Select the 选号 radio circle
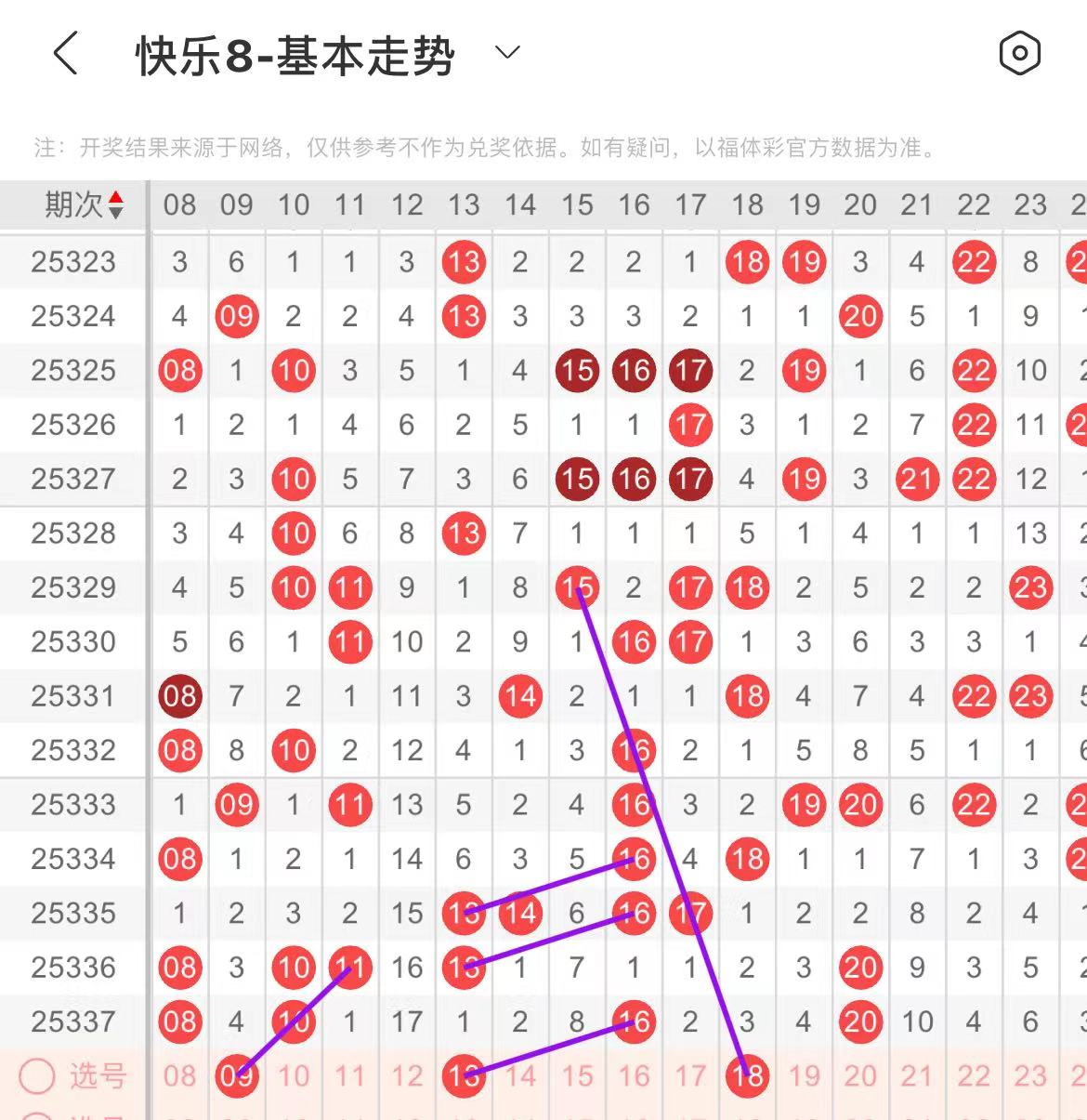 pos(38,1076)
